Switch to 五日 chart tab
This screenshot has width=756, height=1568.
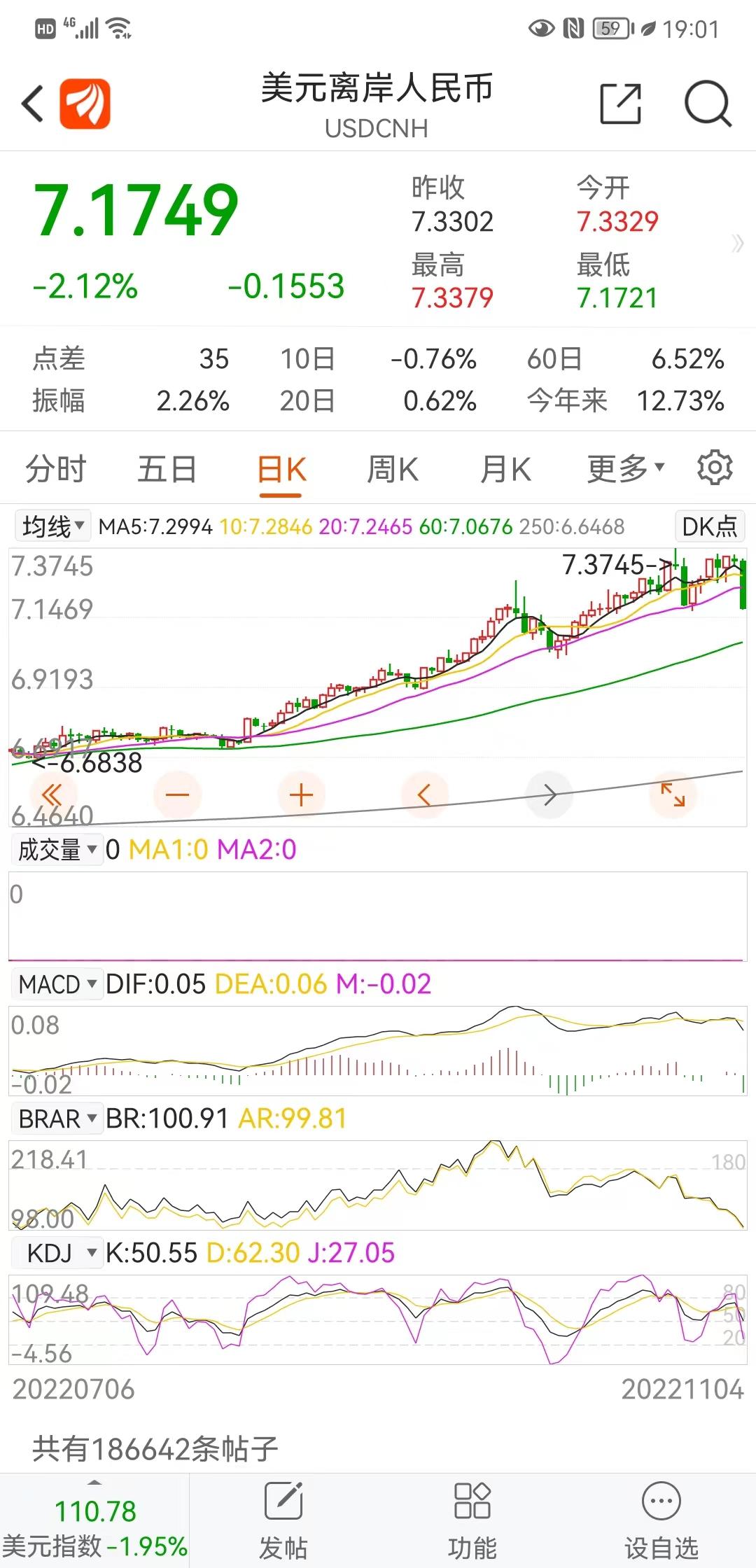point(167,469)
